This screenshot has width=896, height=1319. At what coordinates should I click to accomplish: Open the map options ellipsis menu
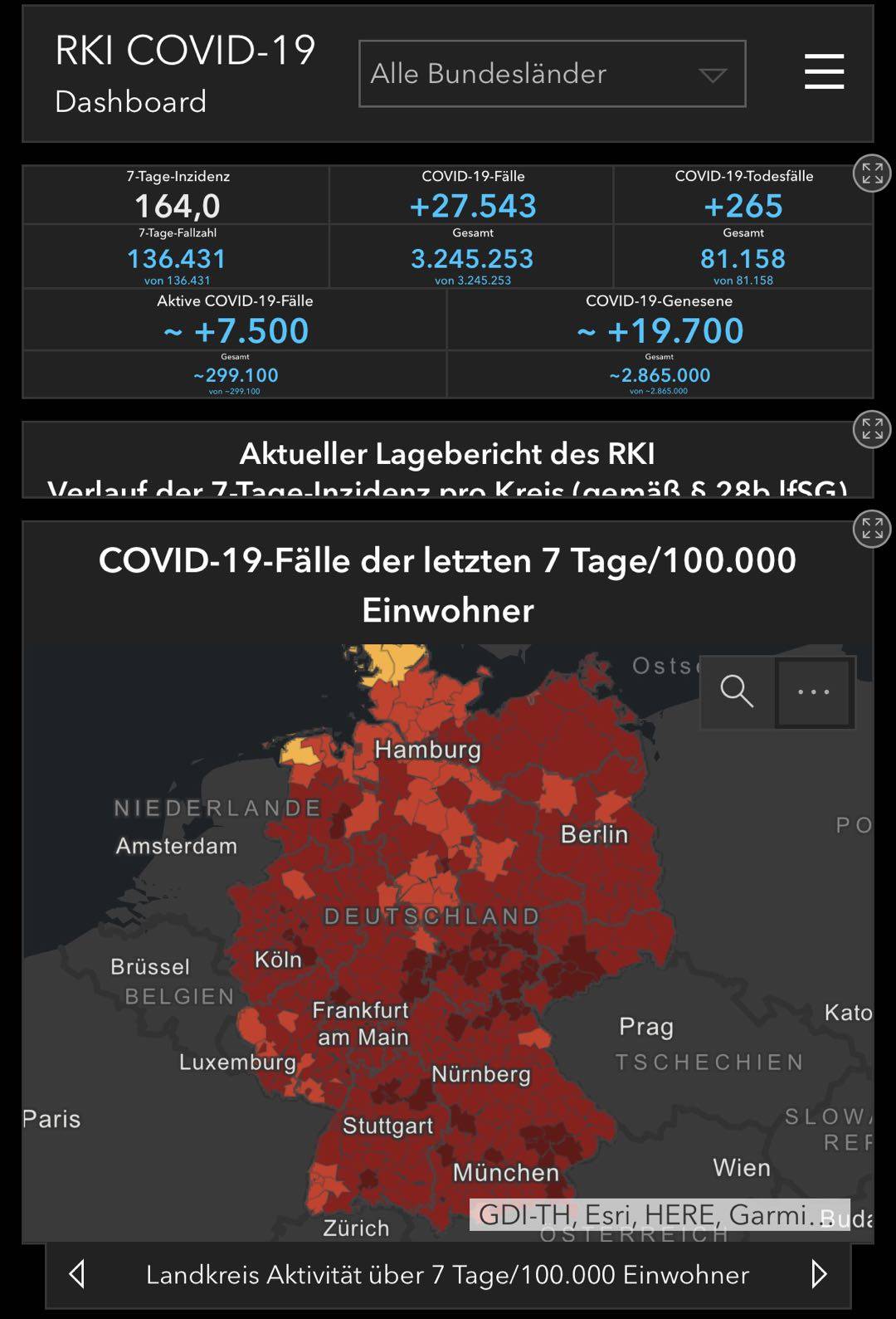[x=814, y=691]
